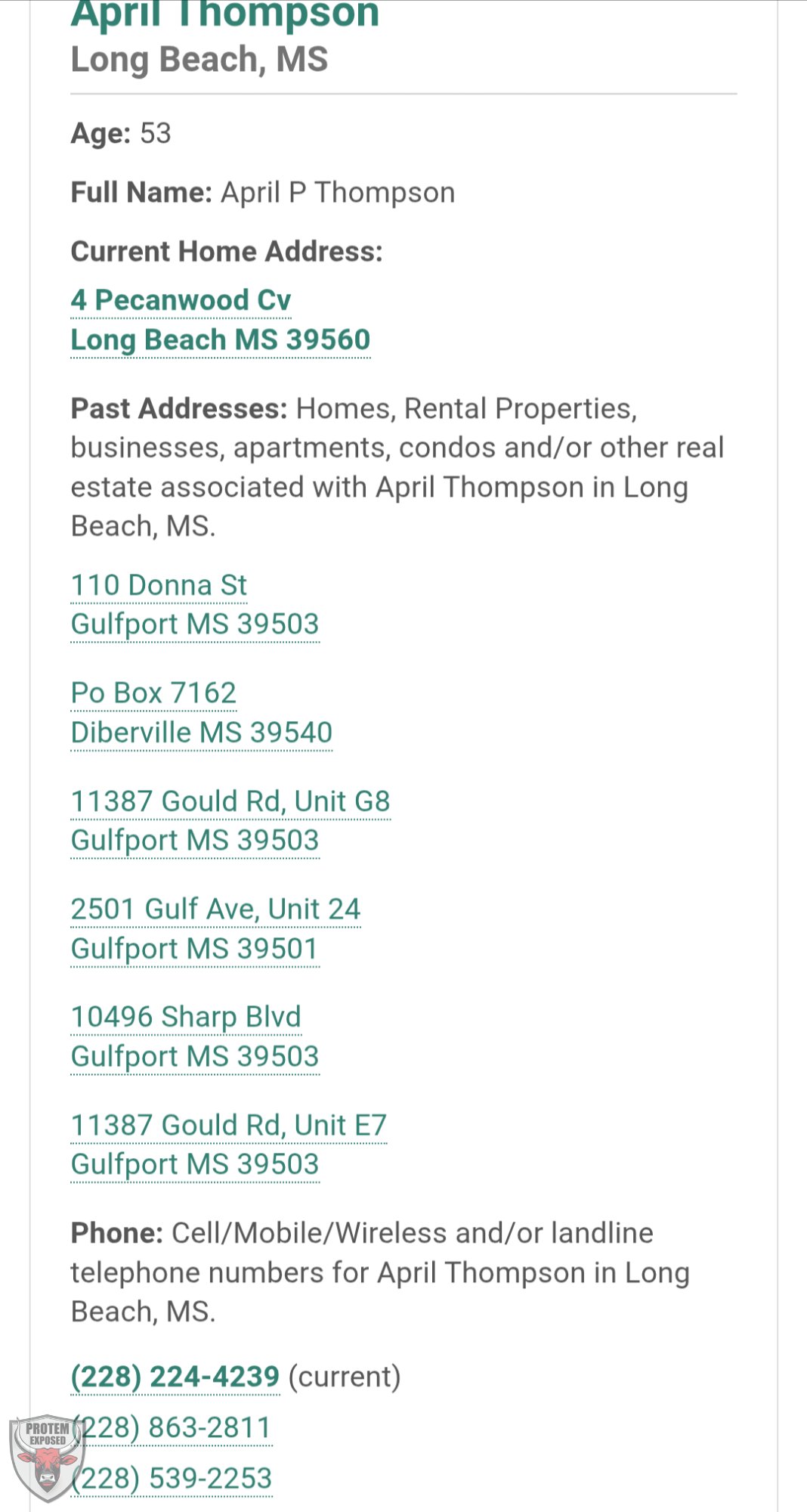Tap the current phone number (228) 224-4239
This screenshot has width=807, height=1512.
pos(175,1377)
